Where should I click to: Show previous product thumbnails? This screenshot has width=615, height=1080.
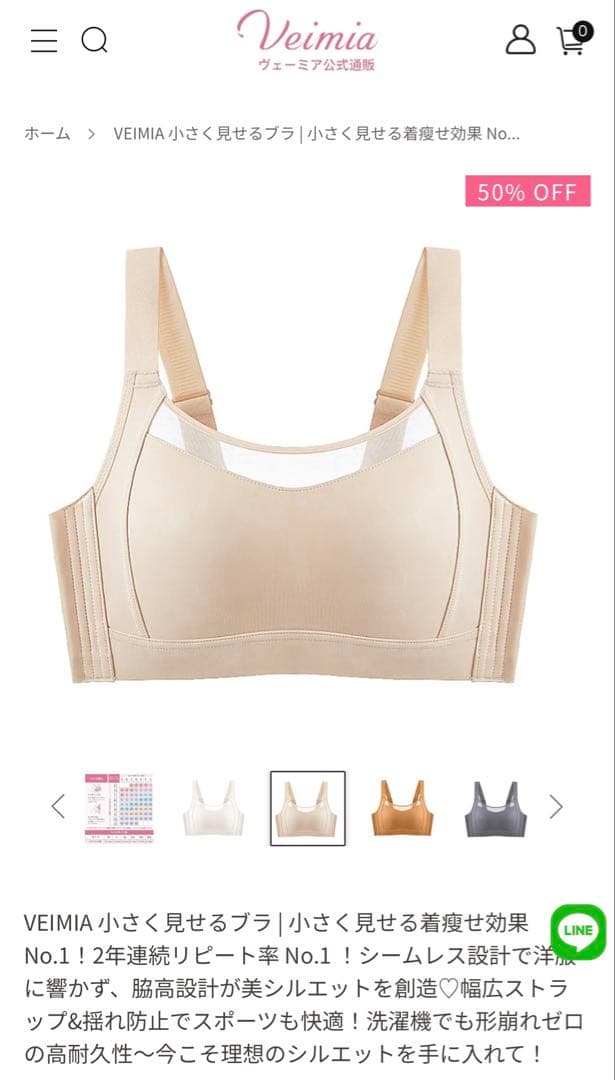(58, 807)
